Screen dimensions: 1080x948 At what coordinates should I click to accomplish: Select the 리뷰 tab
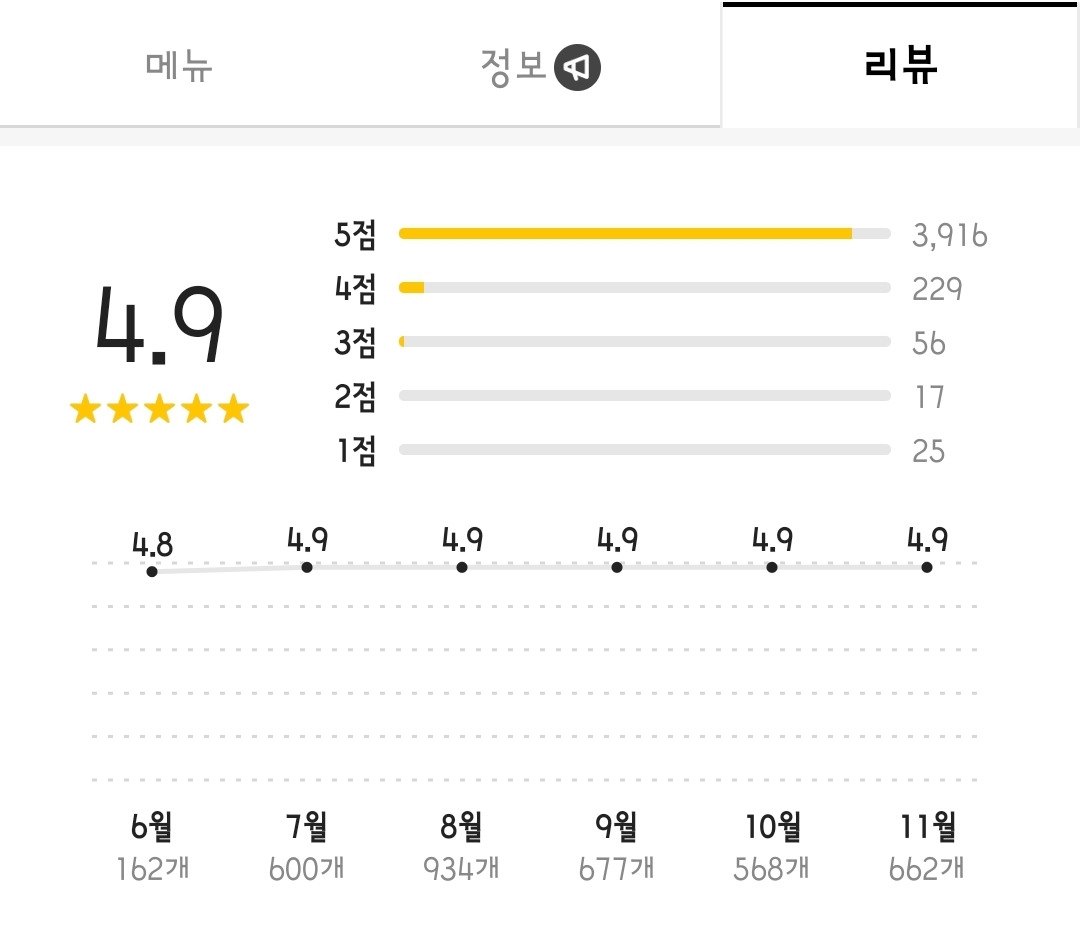pyautogui.click(x=900, y=65)
